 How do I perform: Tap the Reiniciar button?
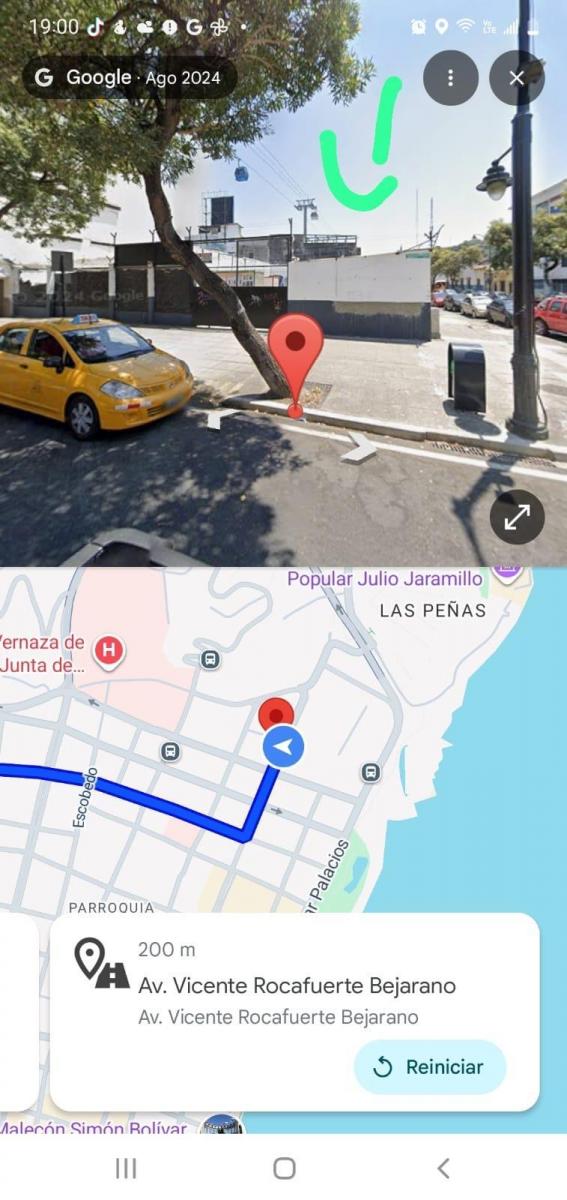pyautogui.click(x=430, y=1067)
